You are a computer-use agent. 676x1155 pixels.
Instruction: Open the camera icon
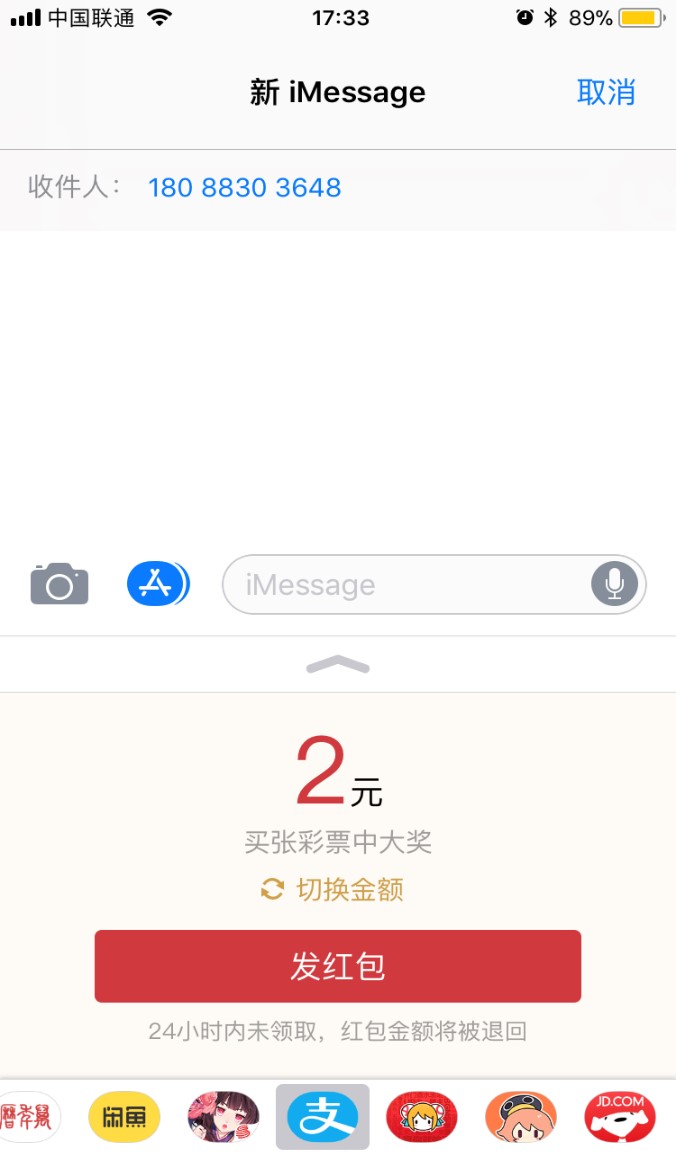[x=59, y=584]
